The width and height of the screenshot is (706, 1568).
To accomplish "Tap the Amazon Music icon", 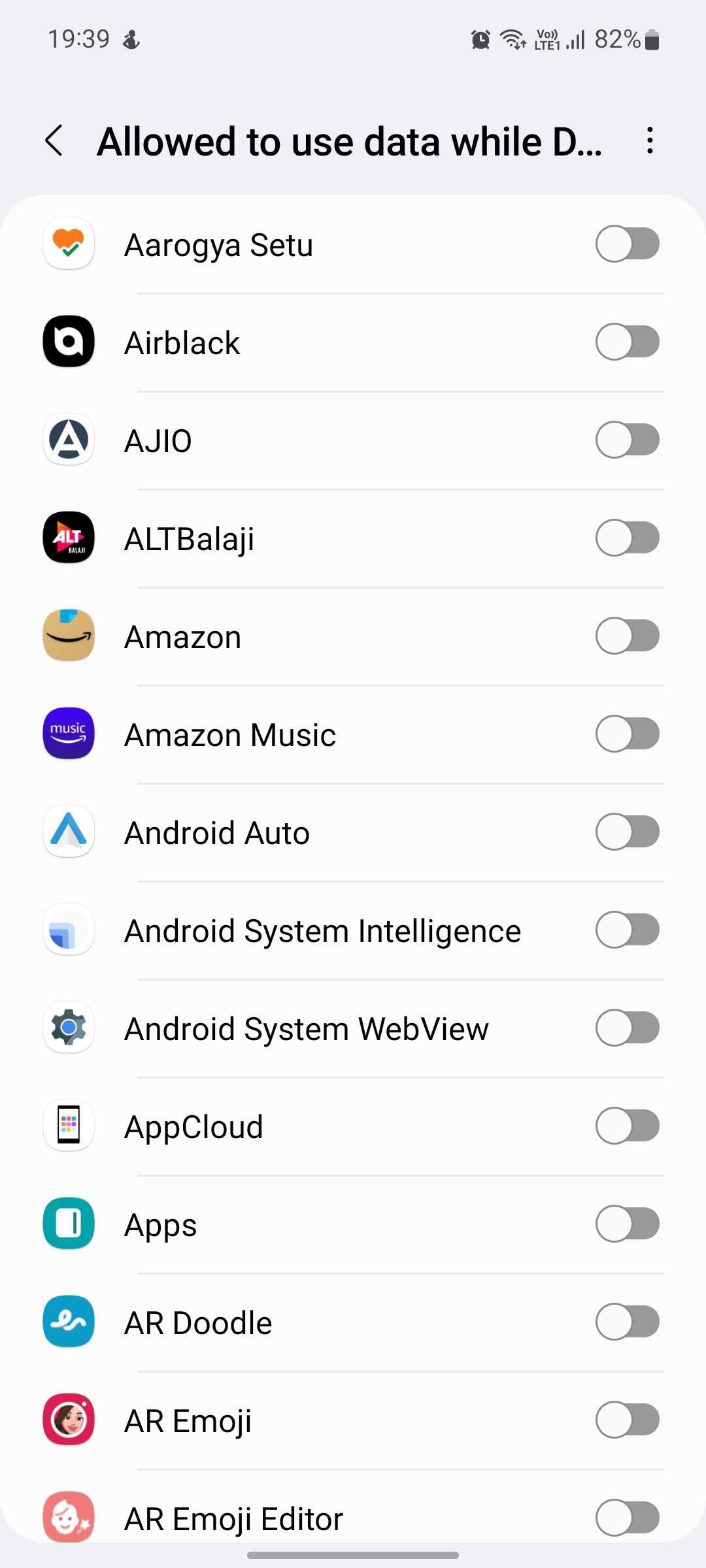I will (68, 734).
